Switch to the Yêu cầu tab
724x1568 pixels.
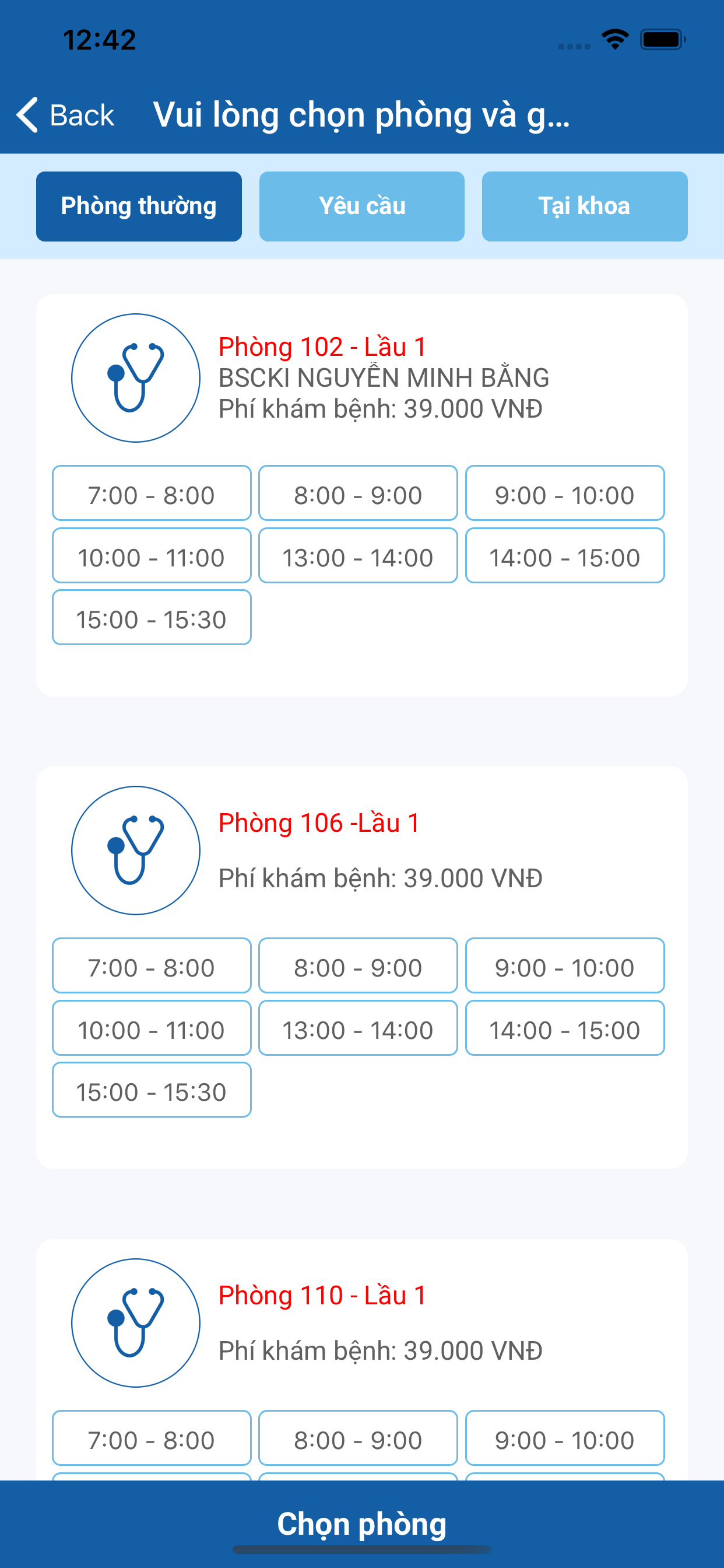pos(362,206)
